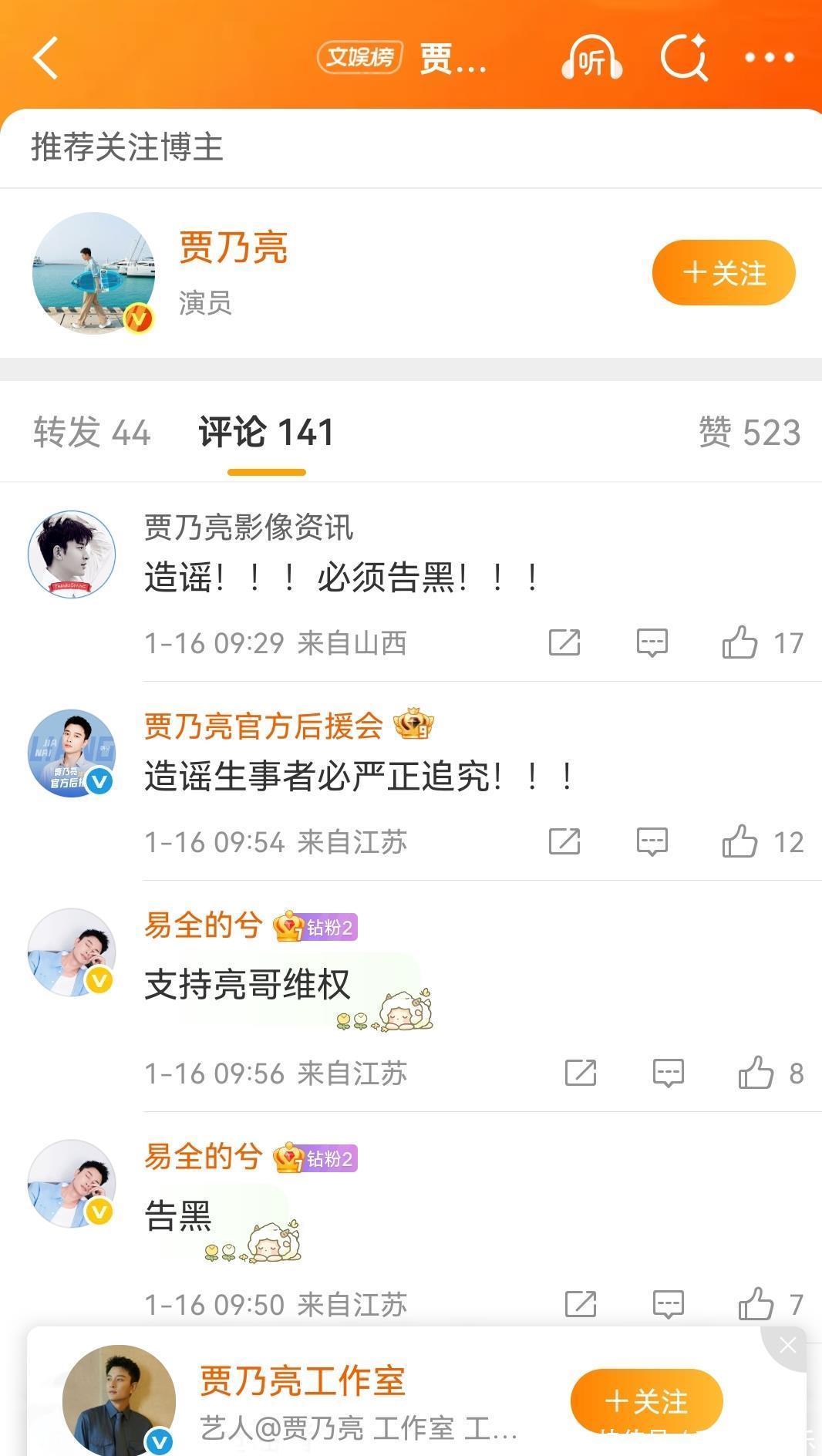Switch to the 转发 44 tab
Screen dimensions: 822x1456
point(92,432)
